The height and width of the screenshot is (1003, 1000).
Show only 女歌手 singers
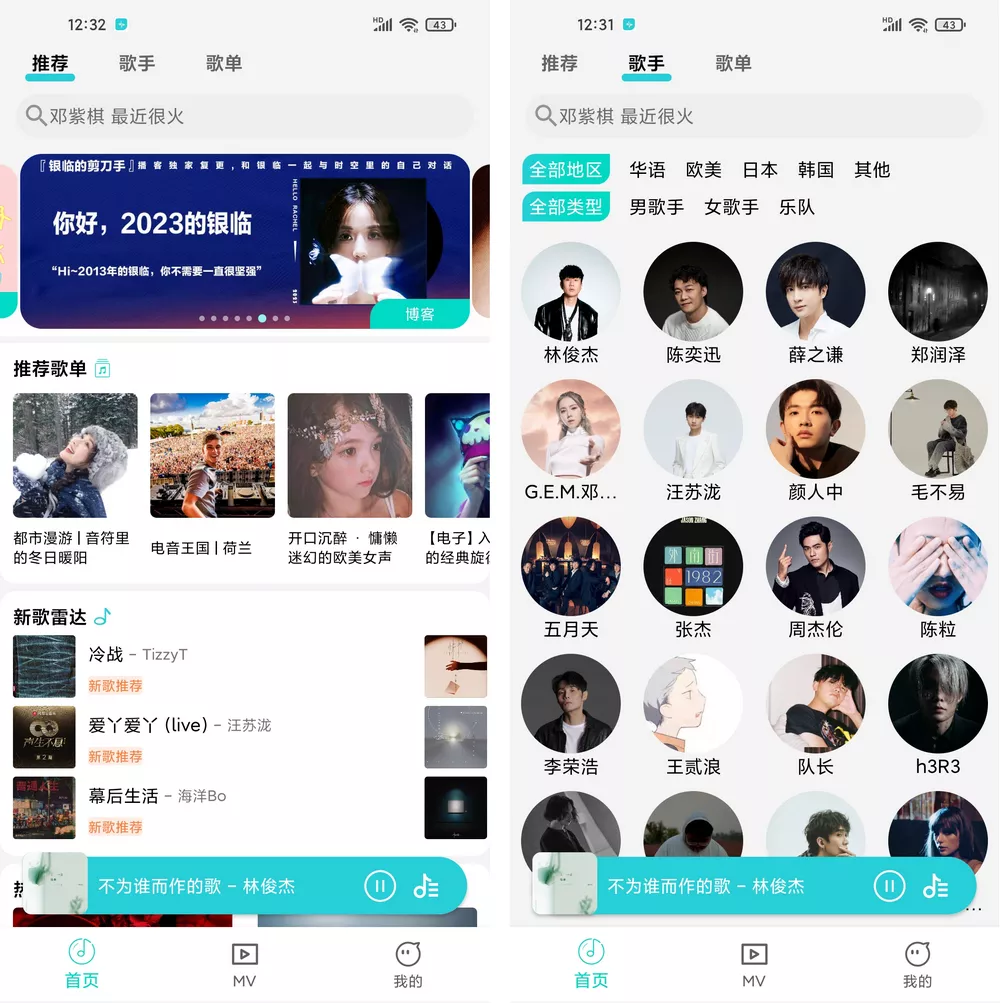731,207
